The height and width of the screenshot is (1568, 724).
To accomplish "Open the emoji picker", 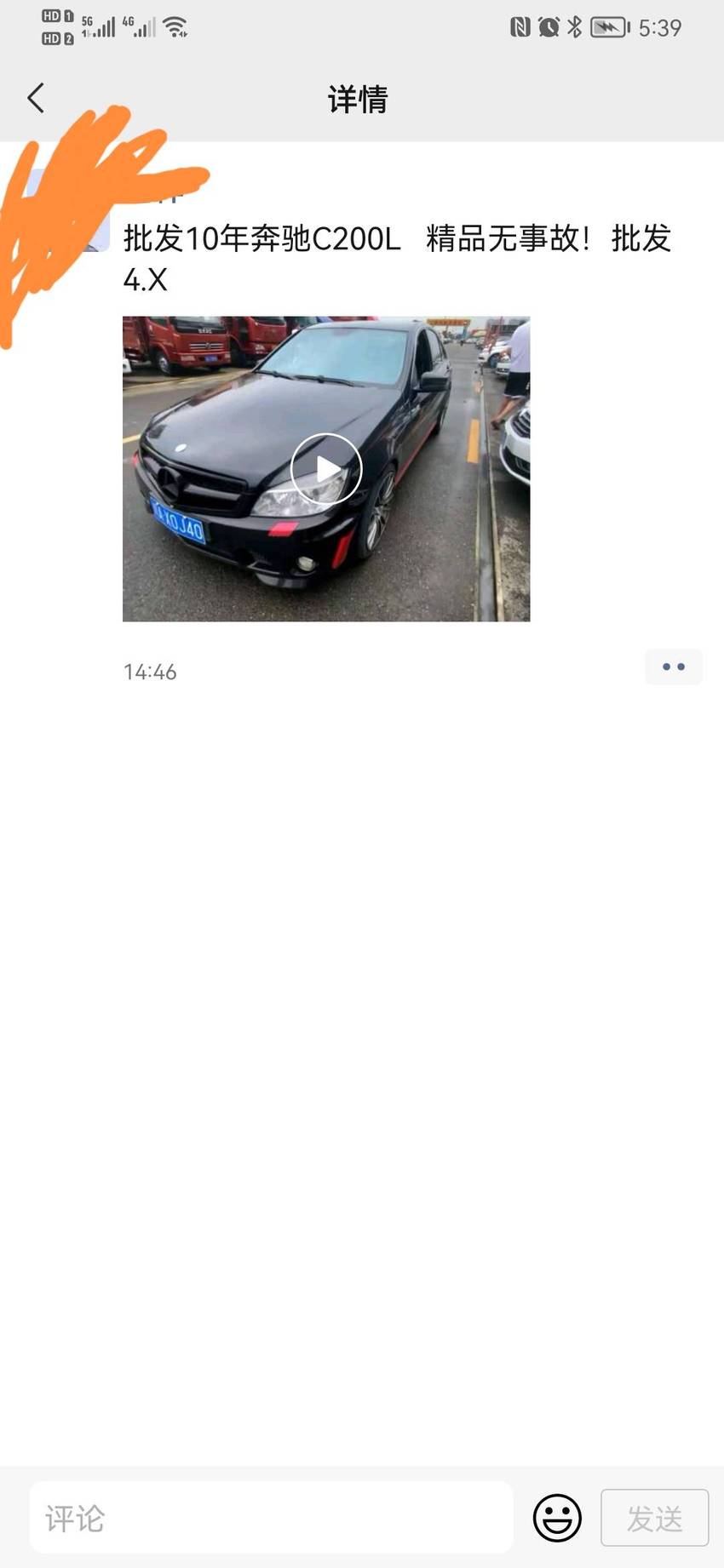I will click(x=557, y=1518).
